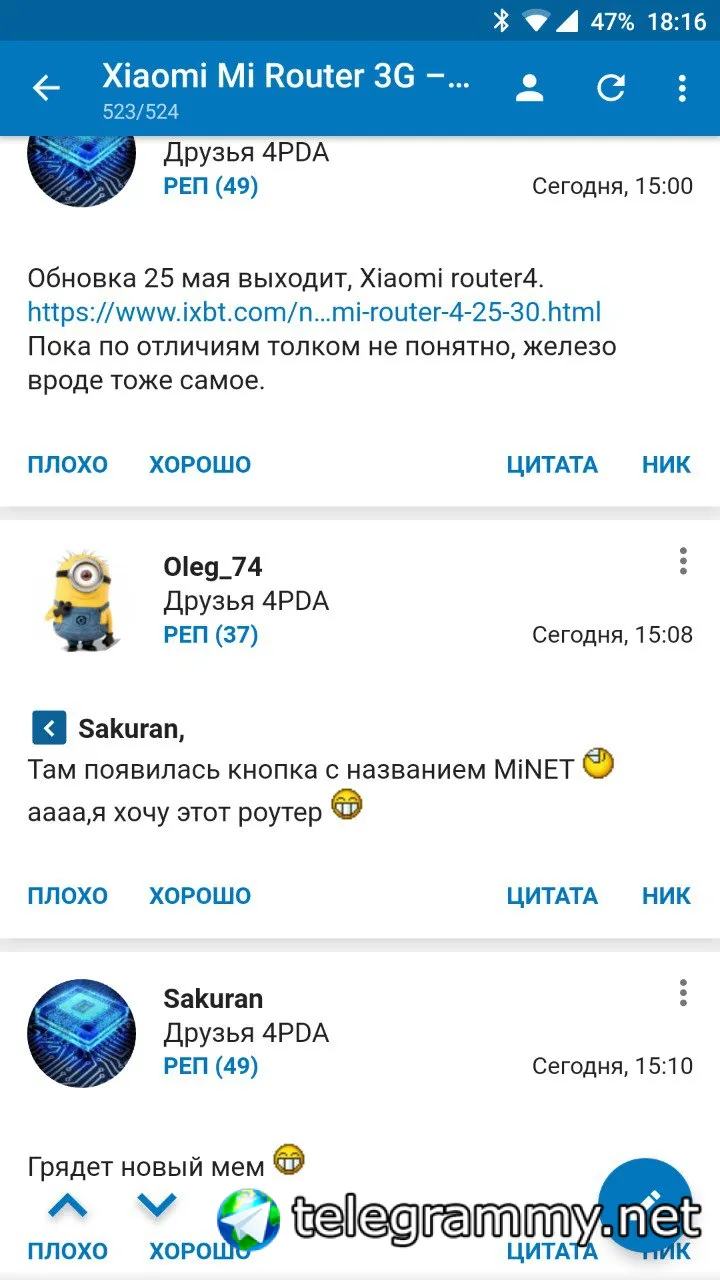View Oleg_74's reputation РЕП (37)
This screenshot has width=720, height=1280.
211,635
